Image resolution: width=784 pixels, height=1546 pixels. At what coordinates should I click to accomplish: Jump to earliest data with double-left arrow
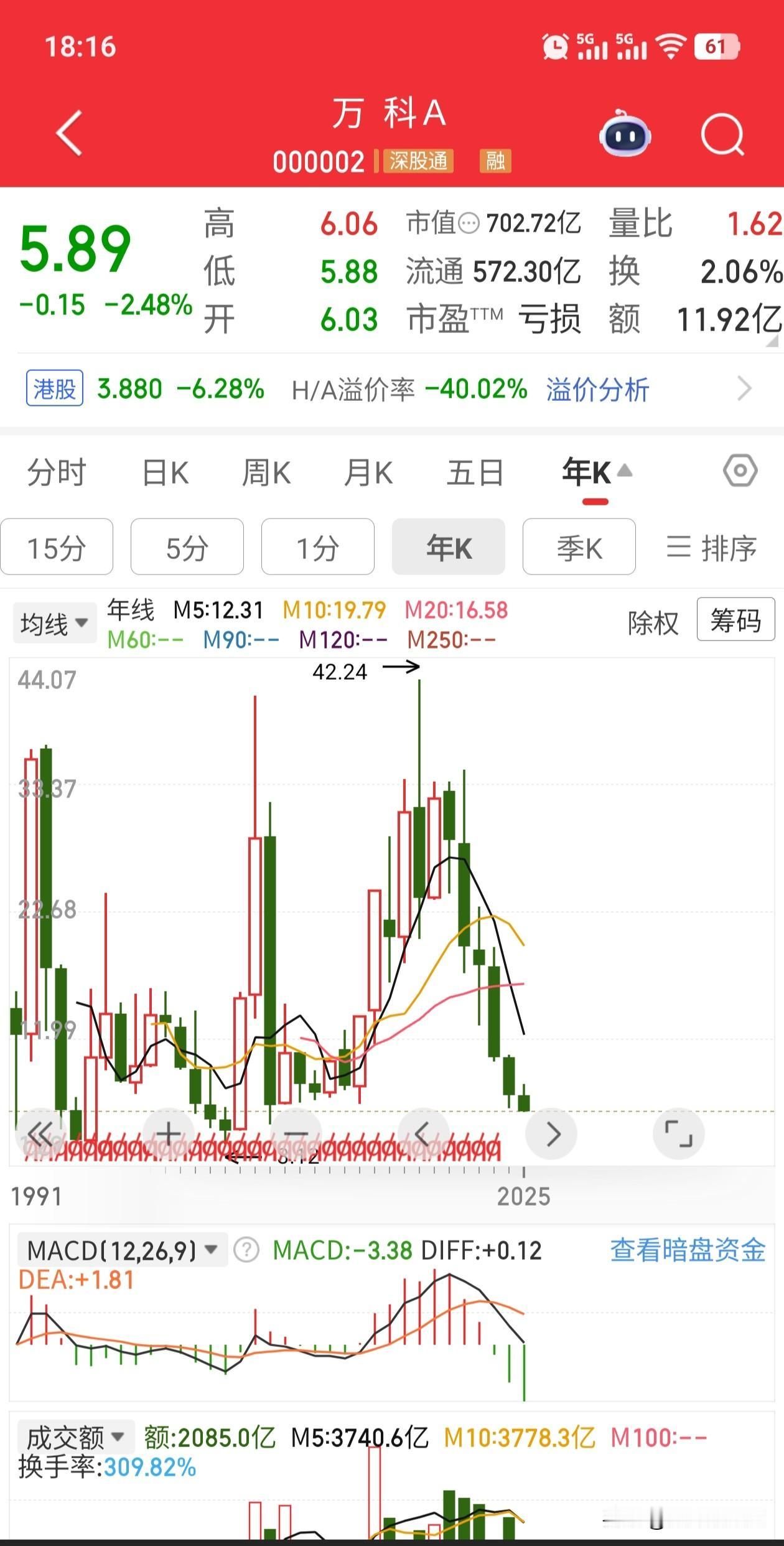point(39,1134)
